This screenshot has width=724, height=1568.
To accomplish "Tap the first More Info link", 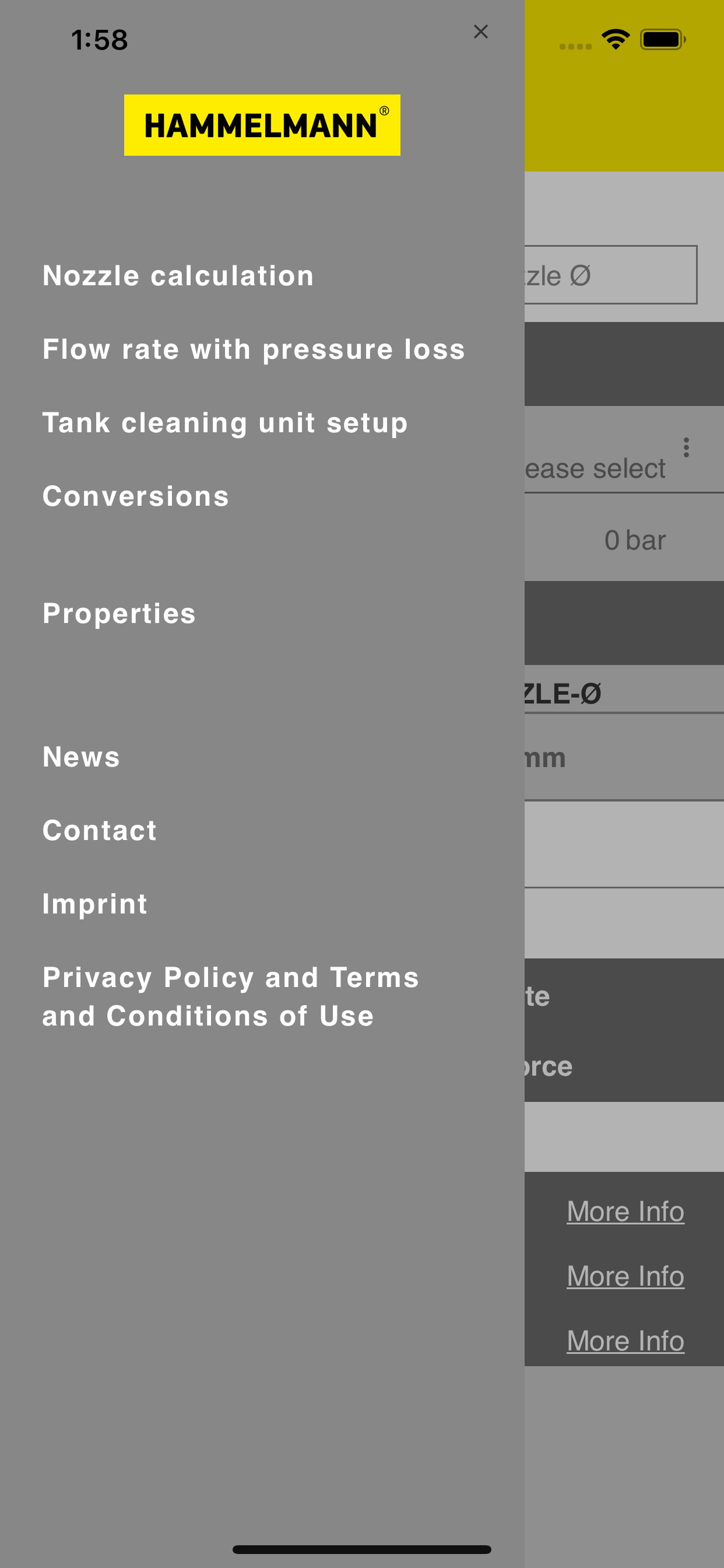I will (x=625, y=1210).
